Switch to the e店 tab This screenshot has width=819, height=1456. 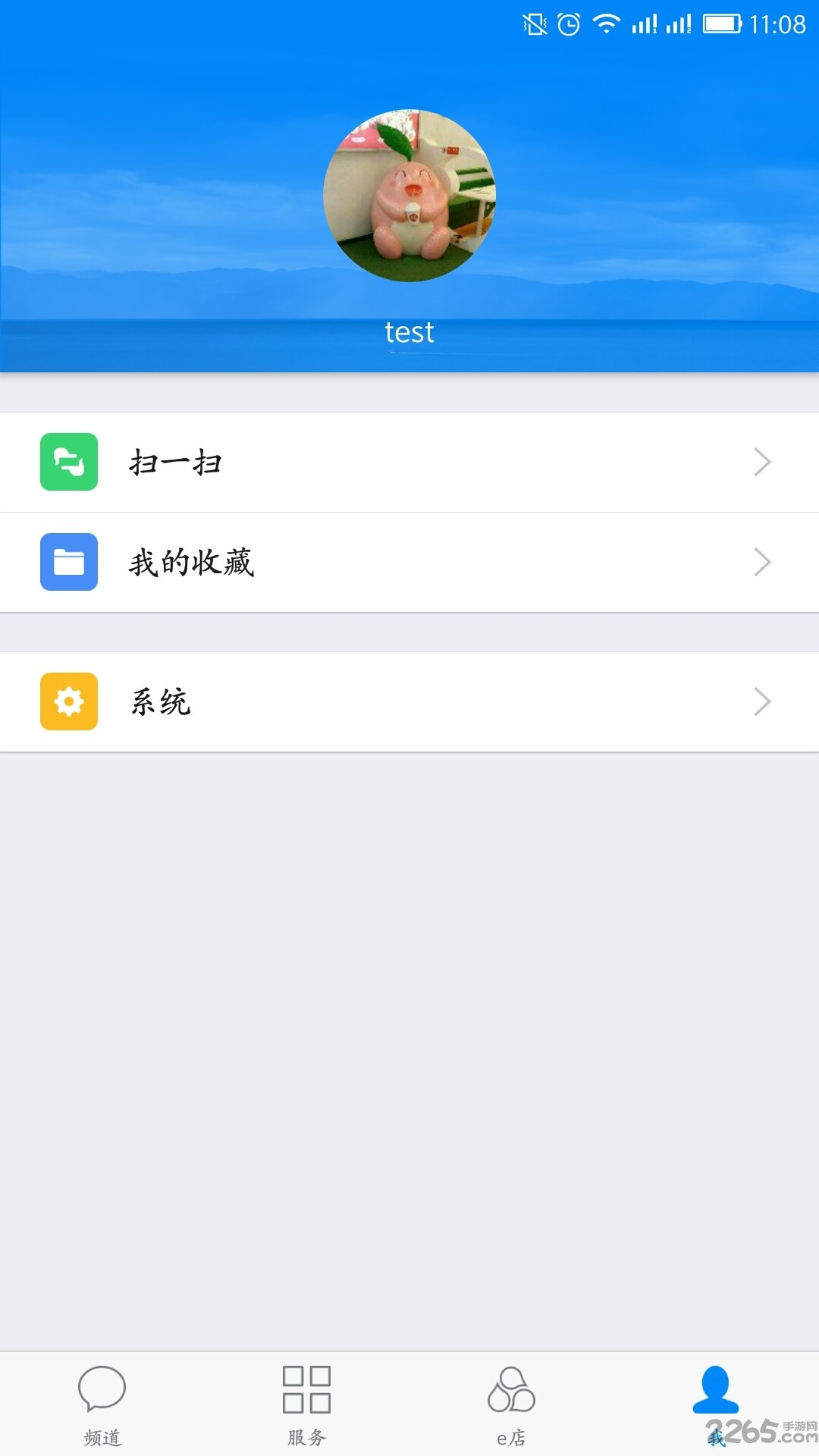[x=512, y=1404]
